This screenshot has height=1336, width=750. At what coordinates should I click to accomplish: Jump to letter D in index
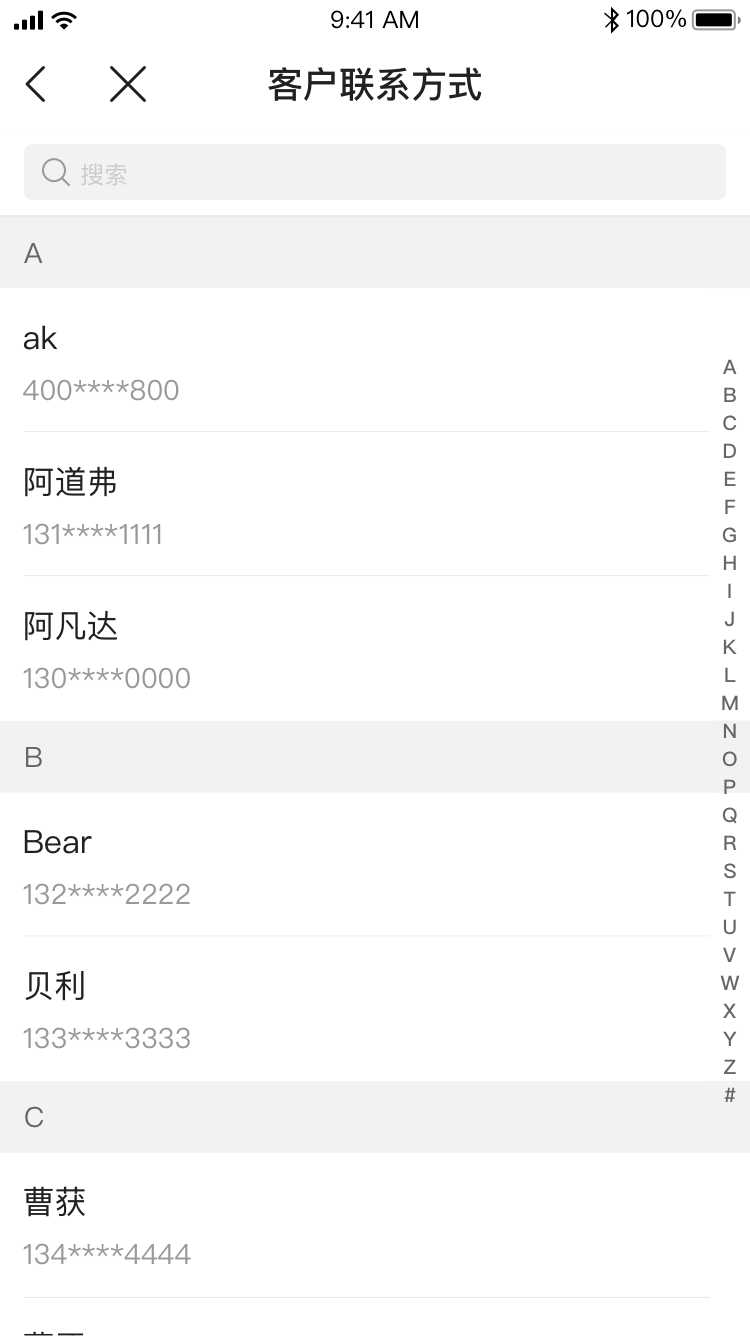click(x=729, y=451)
